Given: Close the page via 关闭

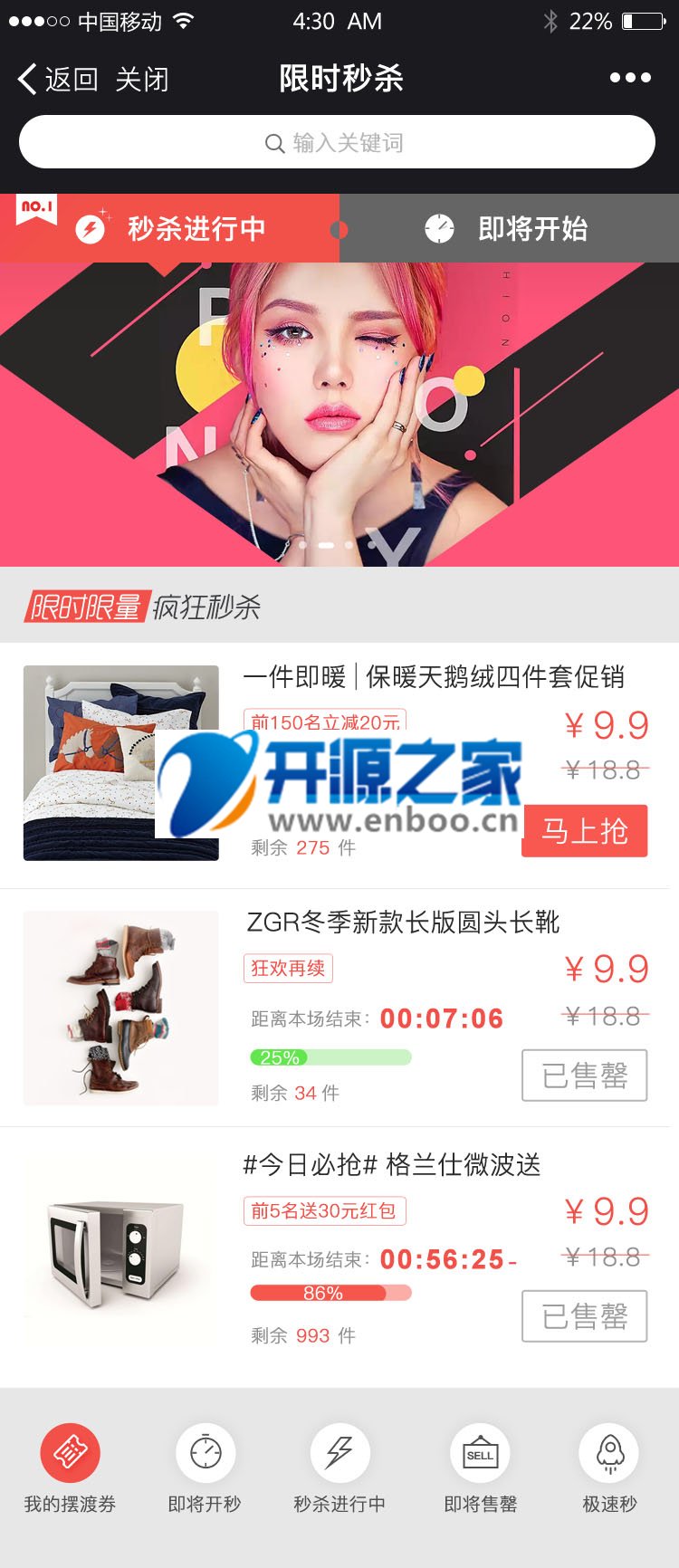Looking at the screenshot, I should (x=142, y=80).
